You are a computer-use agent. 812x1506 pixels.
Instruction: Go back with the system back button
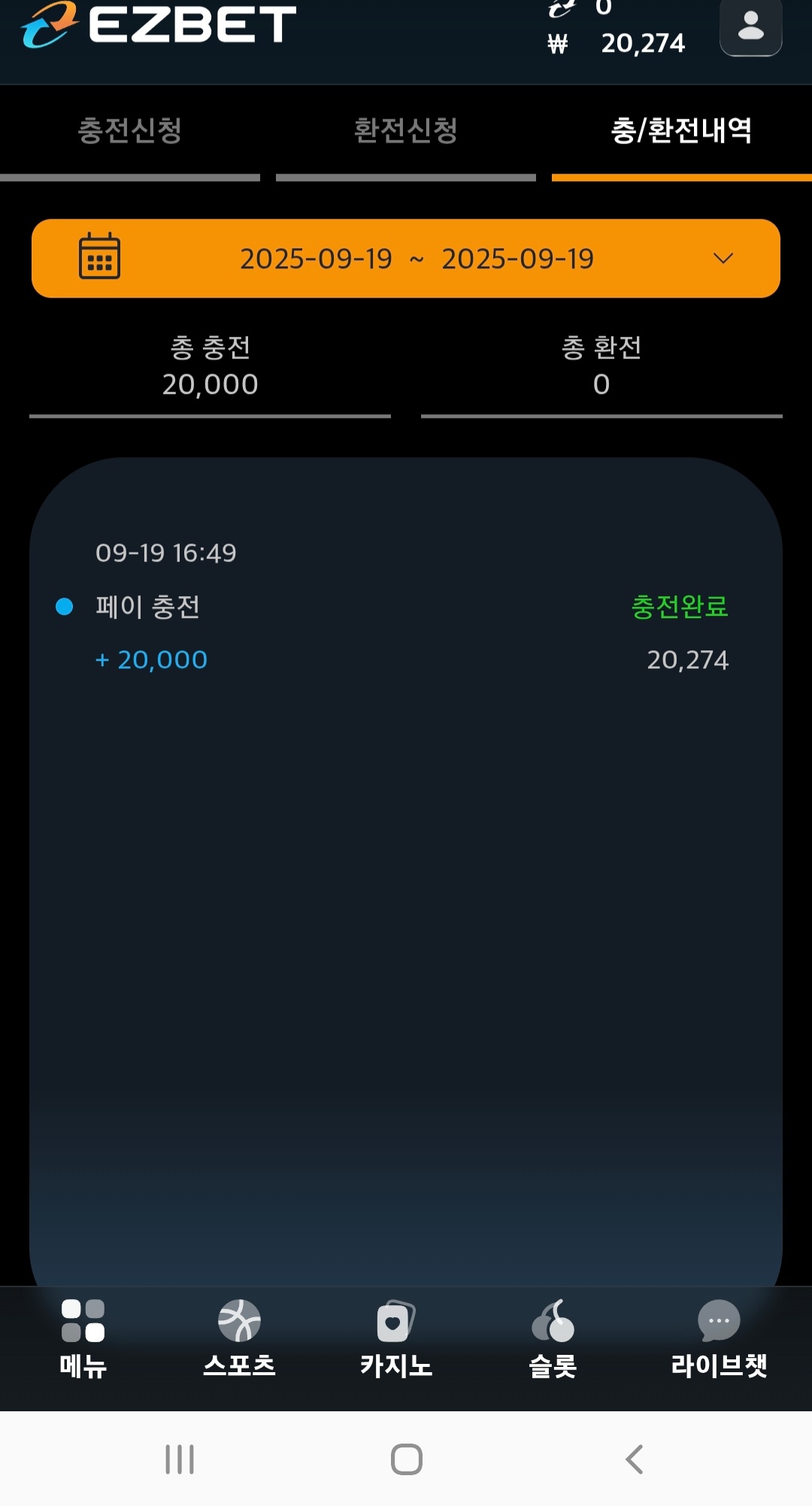[634, 1459]
